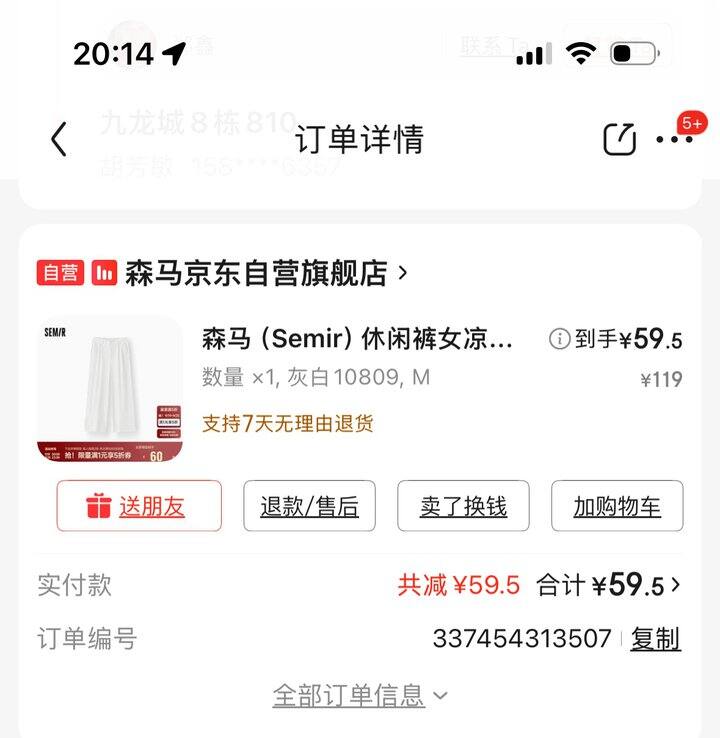Add item to cart with 加购物车

(x=617, y=506)
